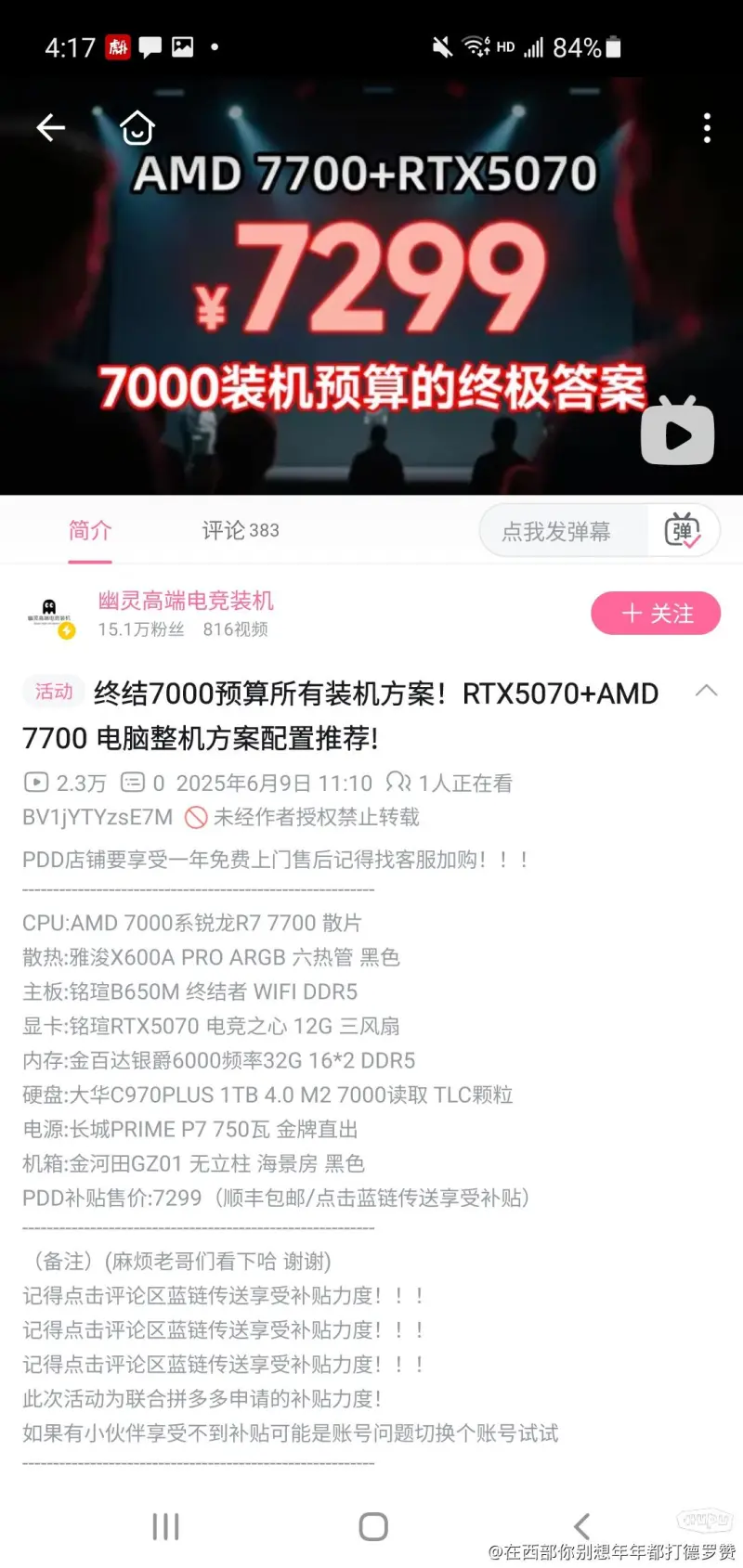The image size is (743, 1568).
Task: Tap the 点我发弹幕 input field
Action: (557, 532)
